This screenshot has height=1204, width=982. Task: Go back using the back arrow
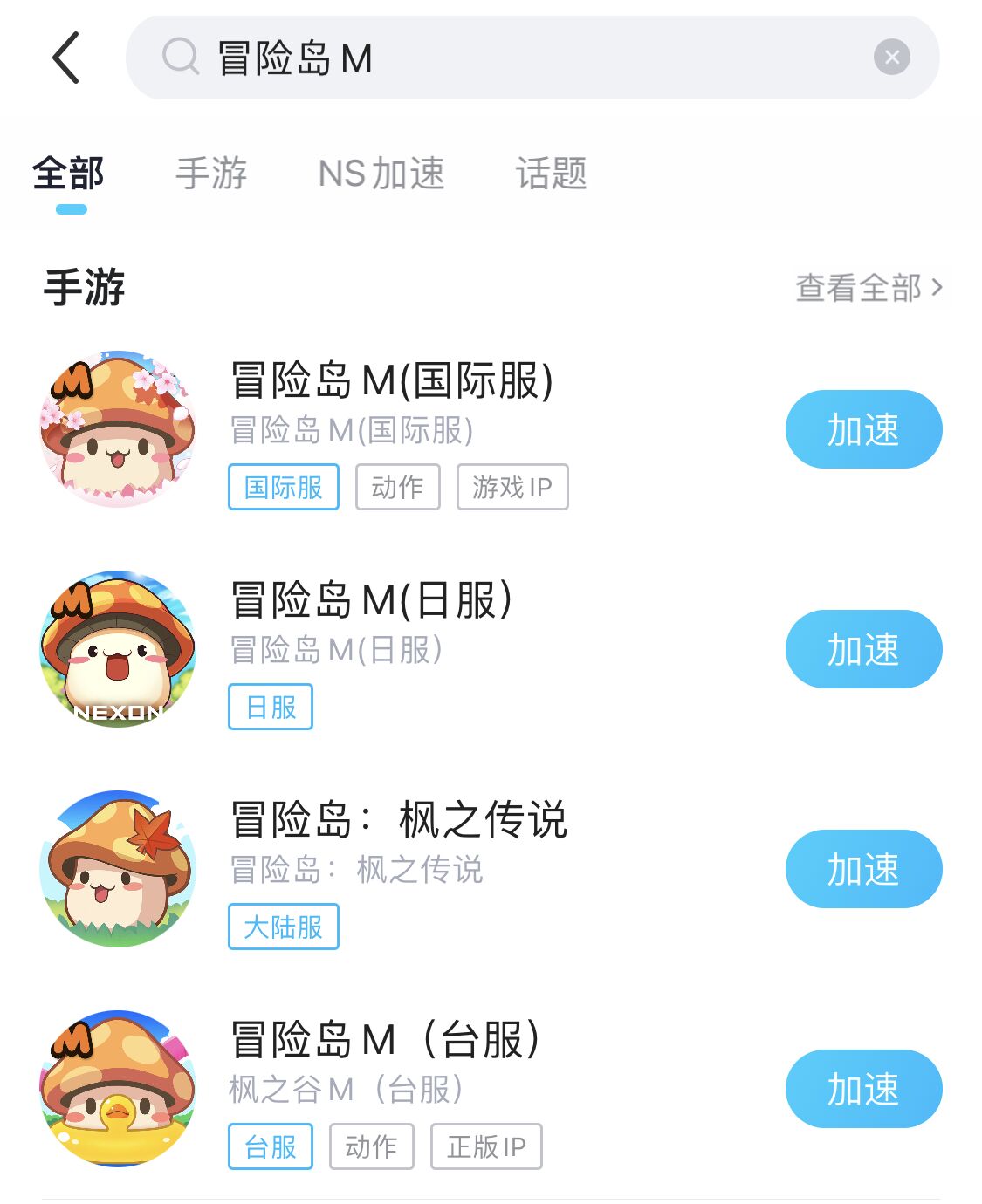point(66,58)
